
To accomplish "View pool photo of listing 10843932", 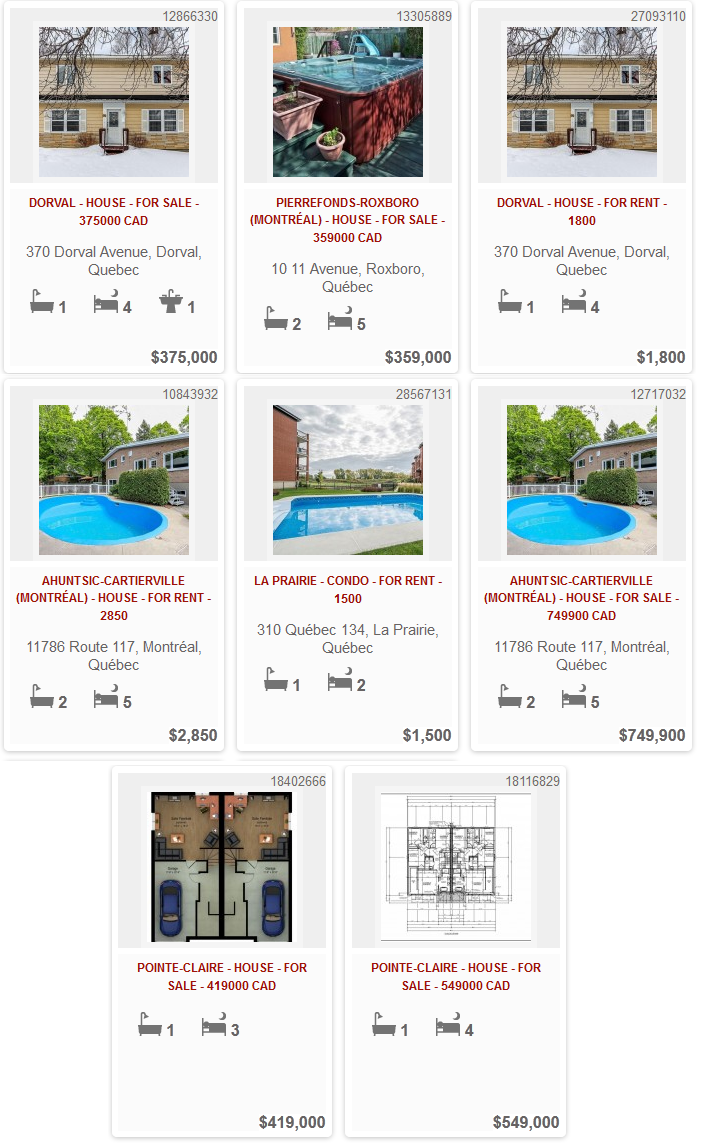I will click(114, 480).
